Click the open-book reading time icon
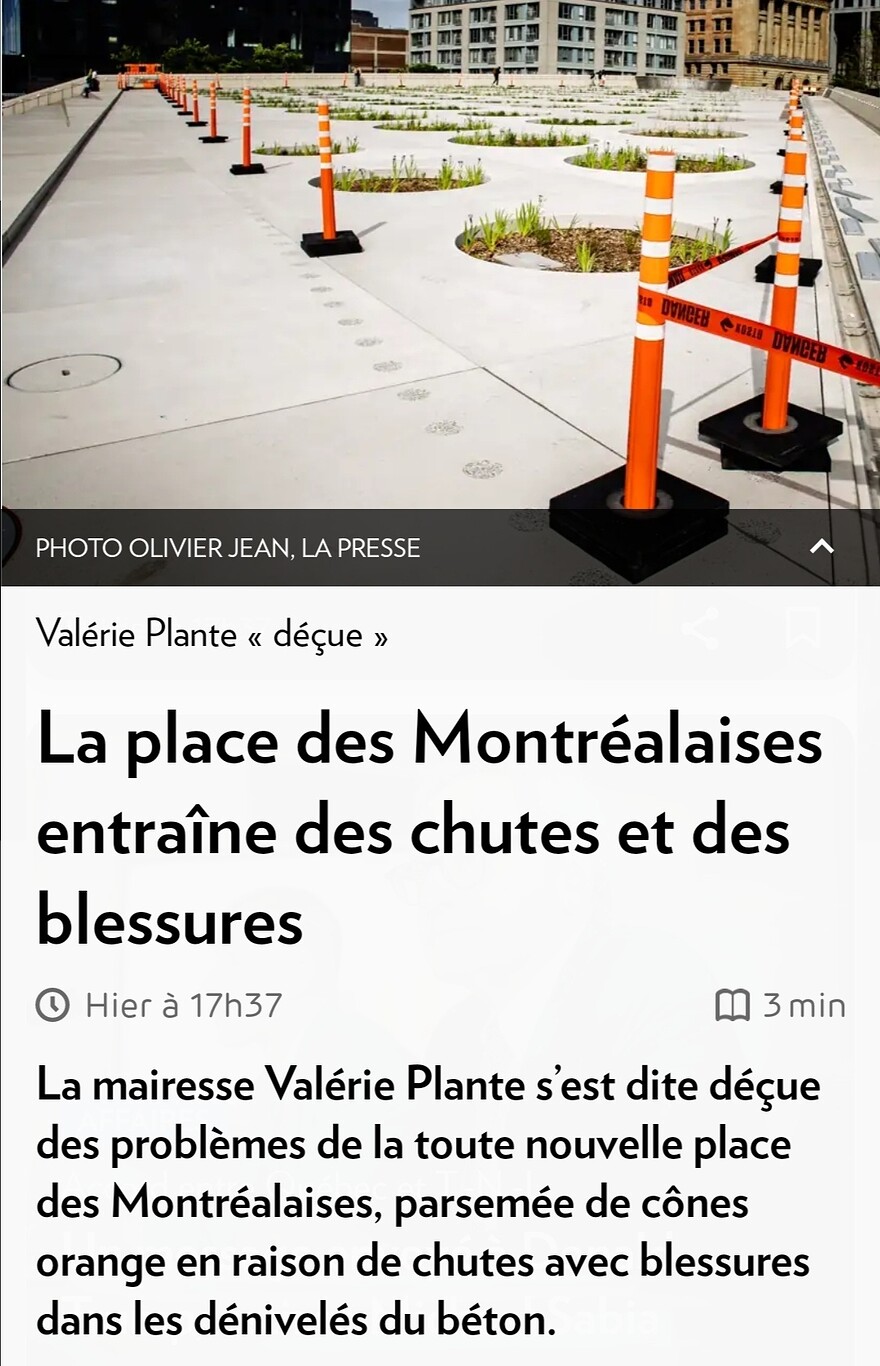Viewport: 880px width, 1366px height. click(x=734, y=1005)
